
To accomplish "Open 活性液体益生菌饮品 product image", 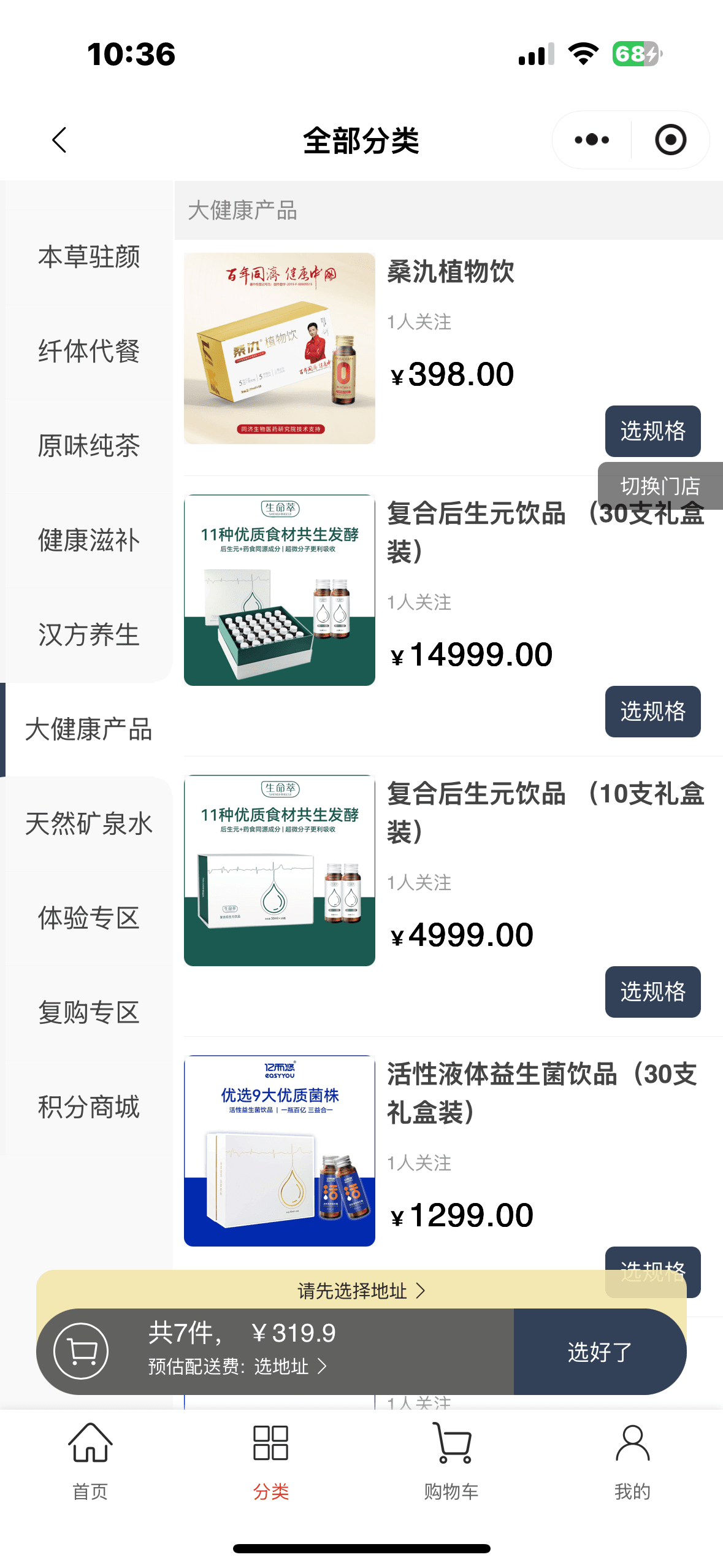I will (x=280, y=1151).
